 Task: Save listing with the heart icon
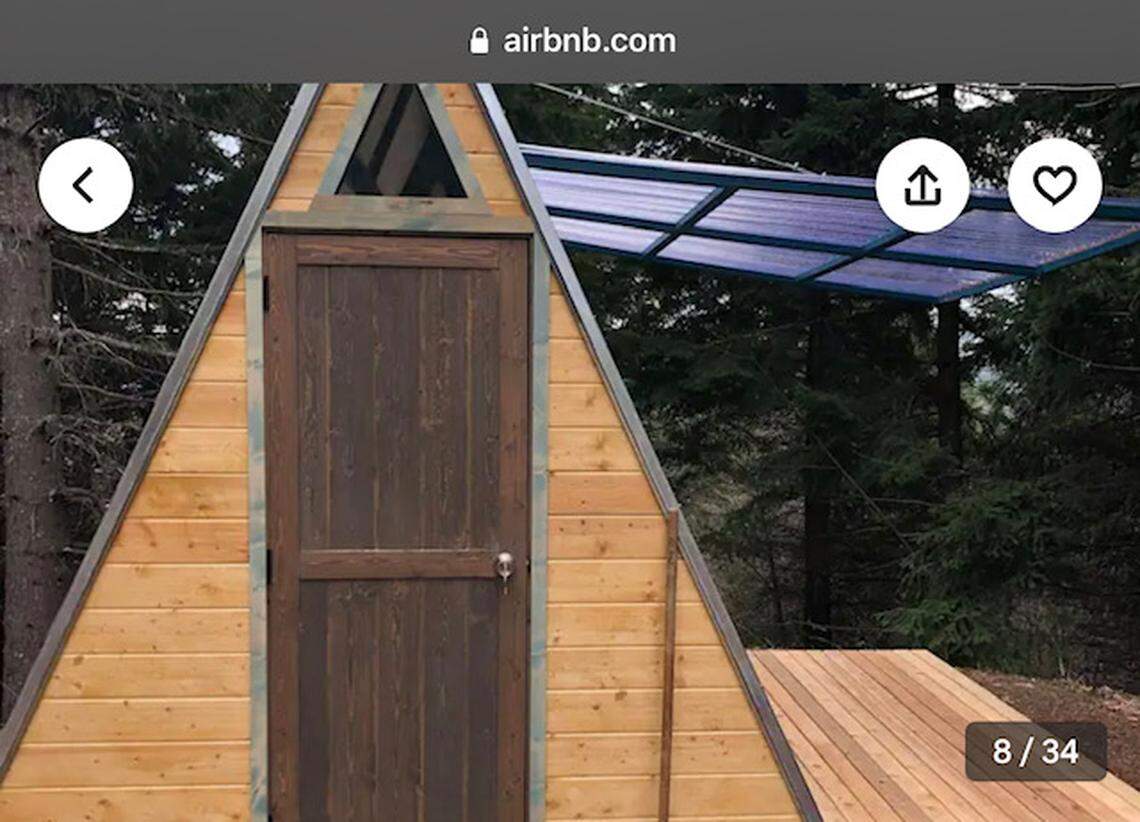pos(1054,185)
